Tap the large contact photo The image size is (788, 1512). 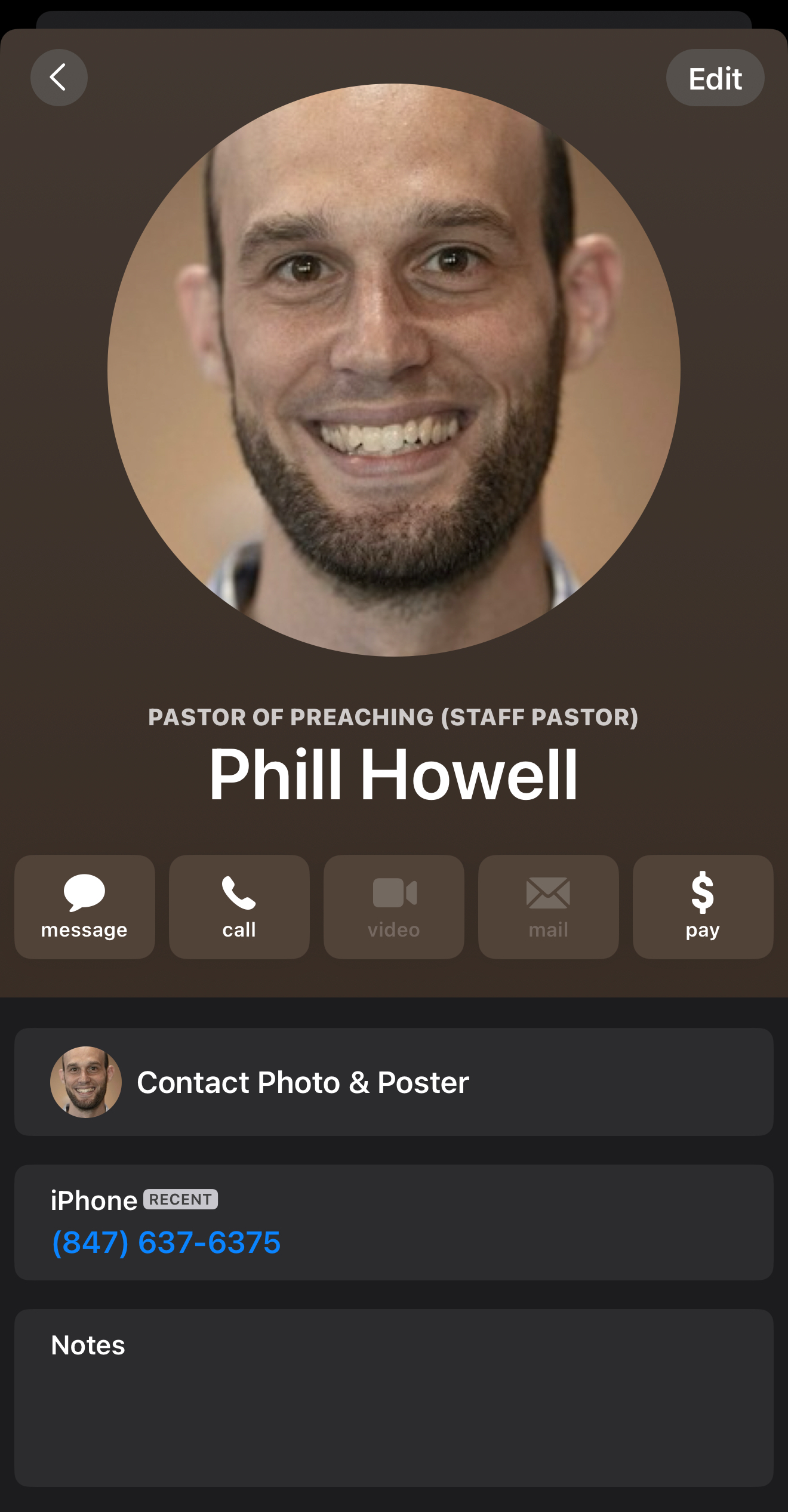(393, 370)
